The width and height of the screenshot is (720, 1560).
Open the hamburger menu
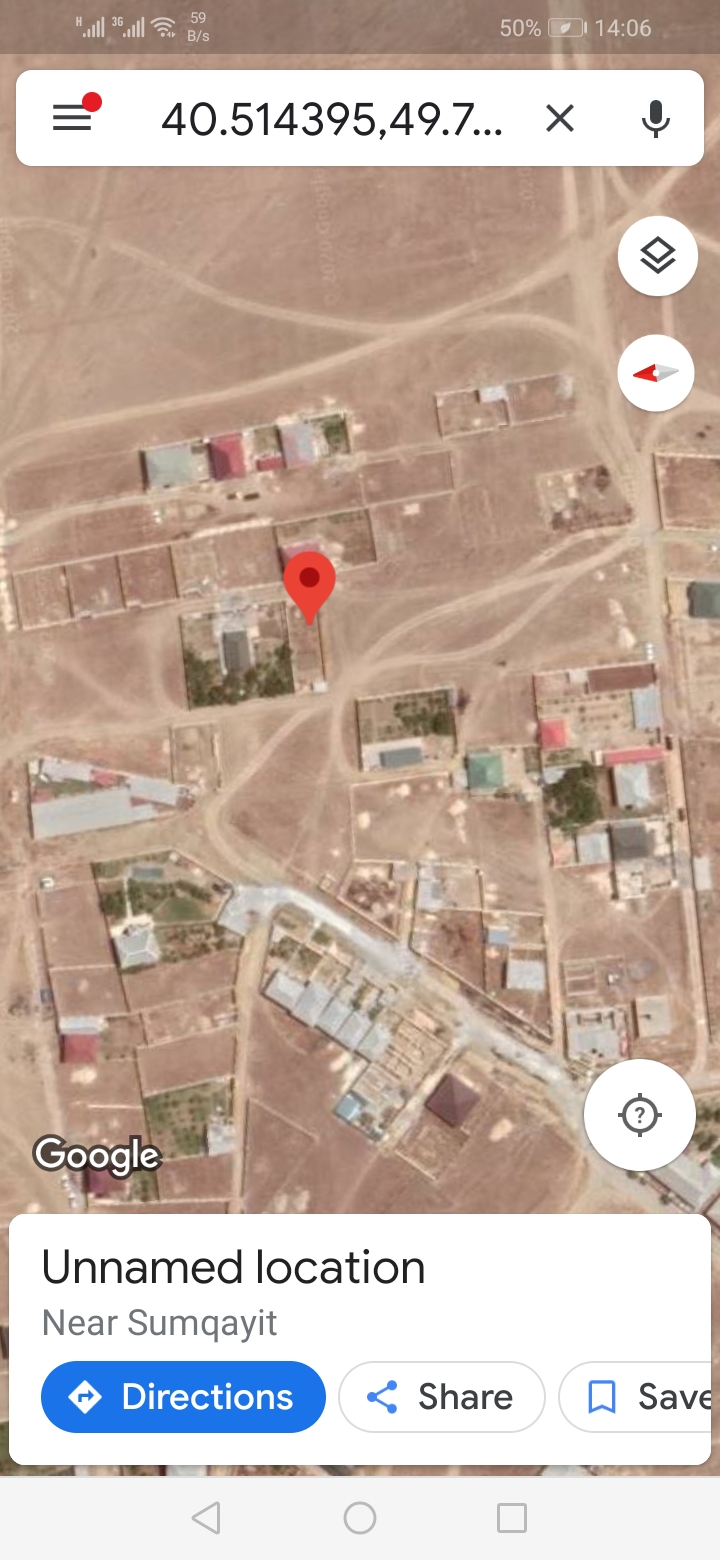coord(73,119)
